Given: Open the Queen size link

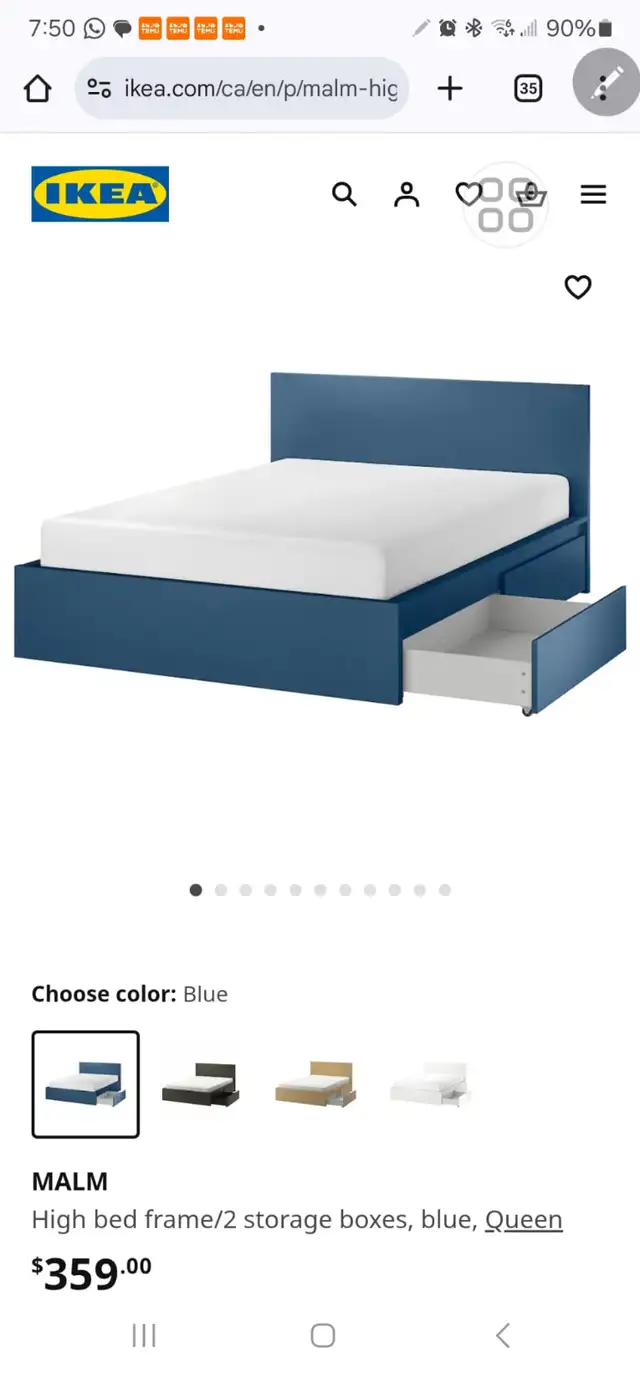Looking at the screenshot, I should coord(524,1220).
